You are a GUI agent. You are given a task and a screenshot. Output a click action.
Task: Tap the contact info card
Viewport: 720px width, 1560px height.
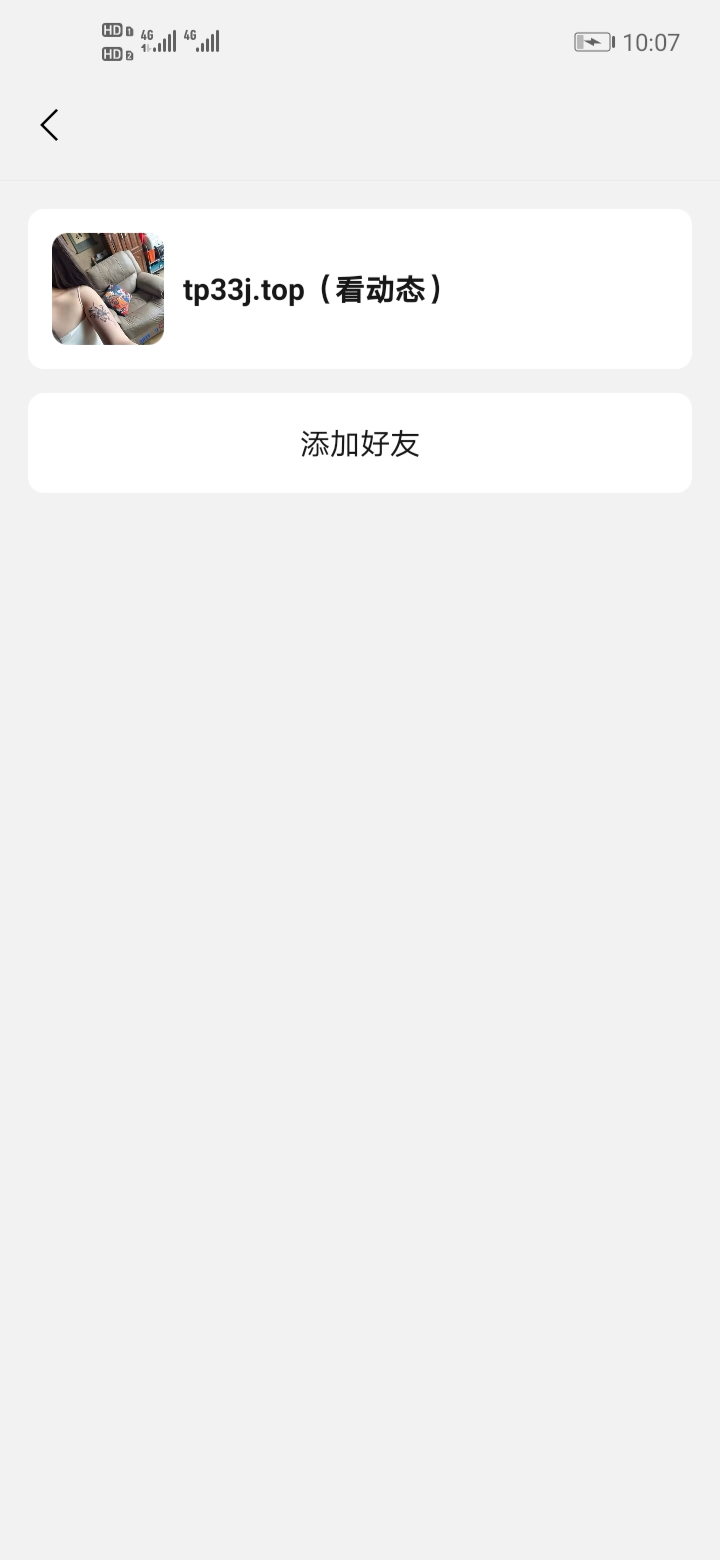[360, 289]
